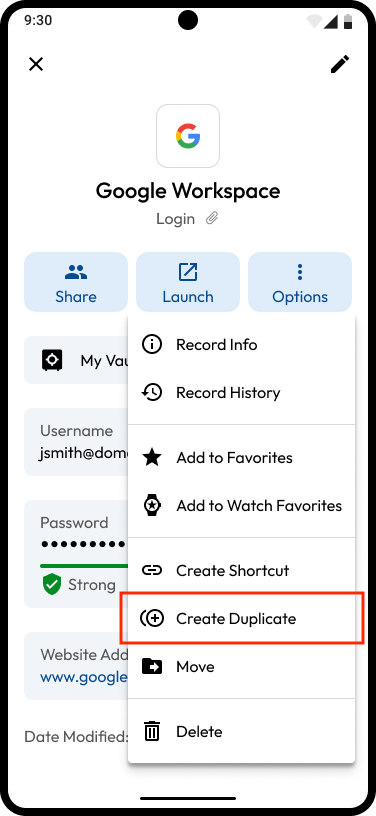Launch the Google Workspace website
Screen dimensions: 376x816
click(x=188, y=282)
